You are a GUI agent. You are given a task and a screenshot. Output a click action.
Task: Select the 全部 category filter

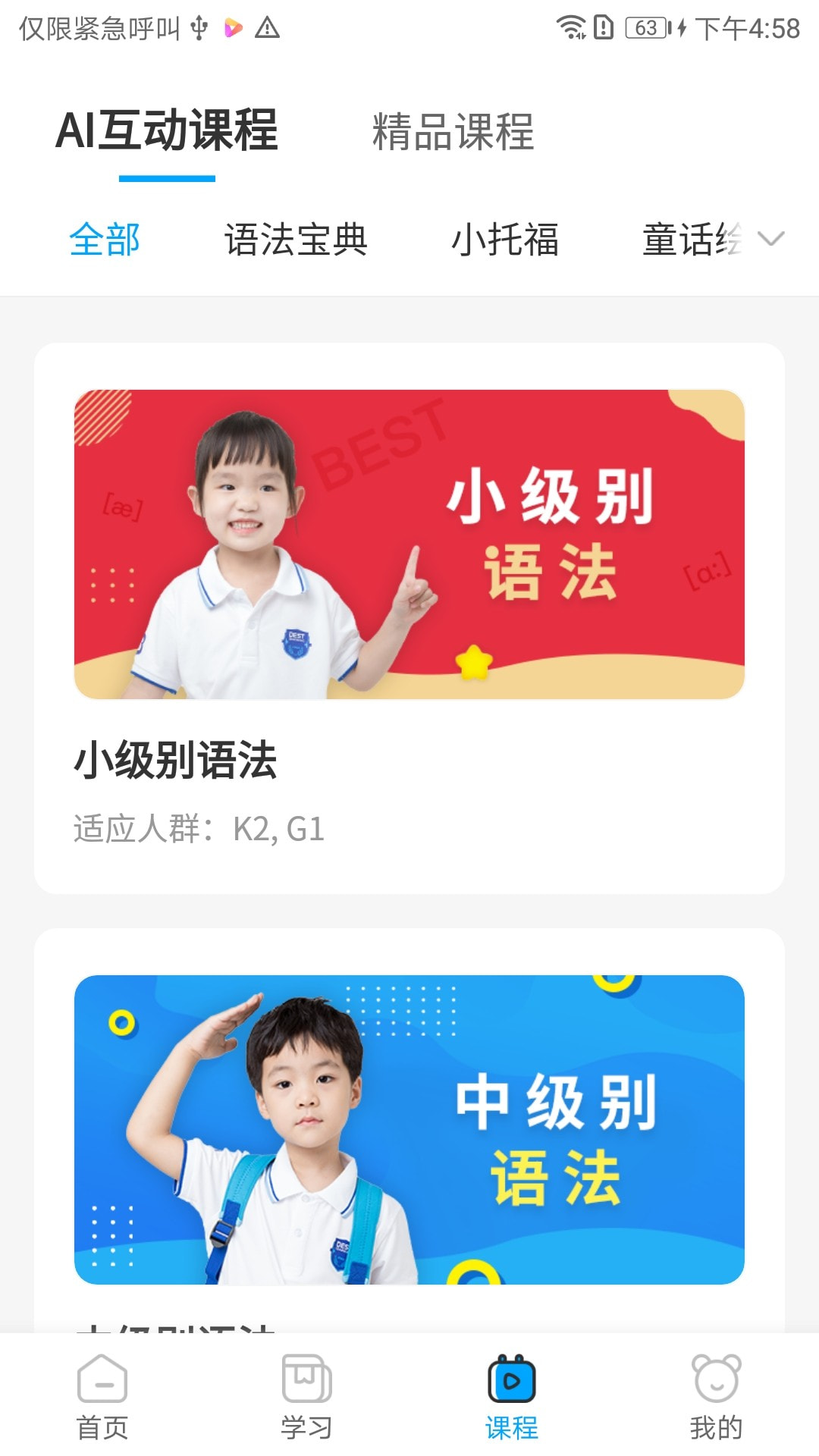coord(105,240)
